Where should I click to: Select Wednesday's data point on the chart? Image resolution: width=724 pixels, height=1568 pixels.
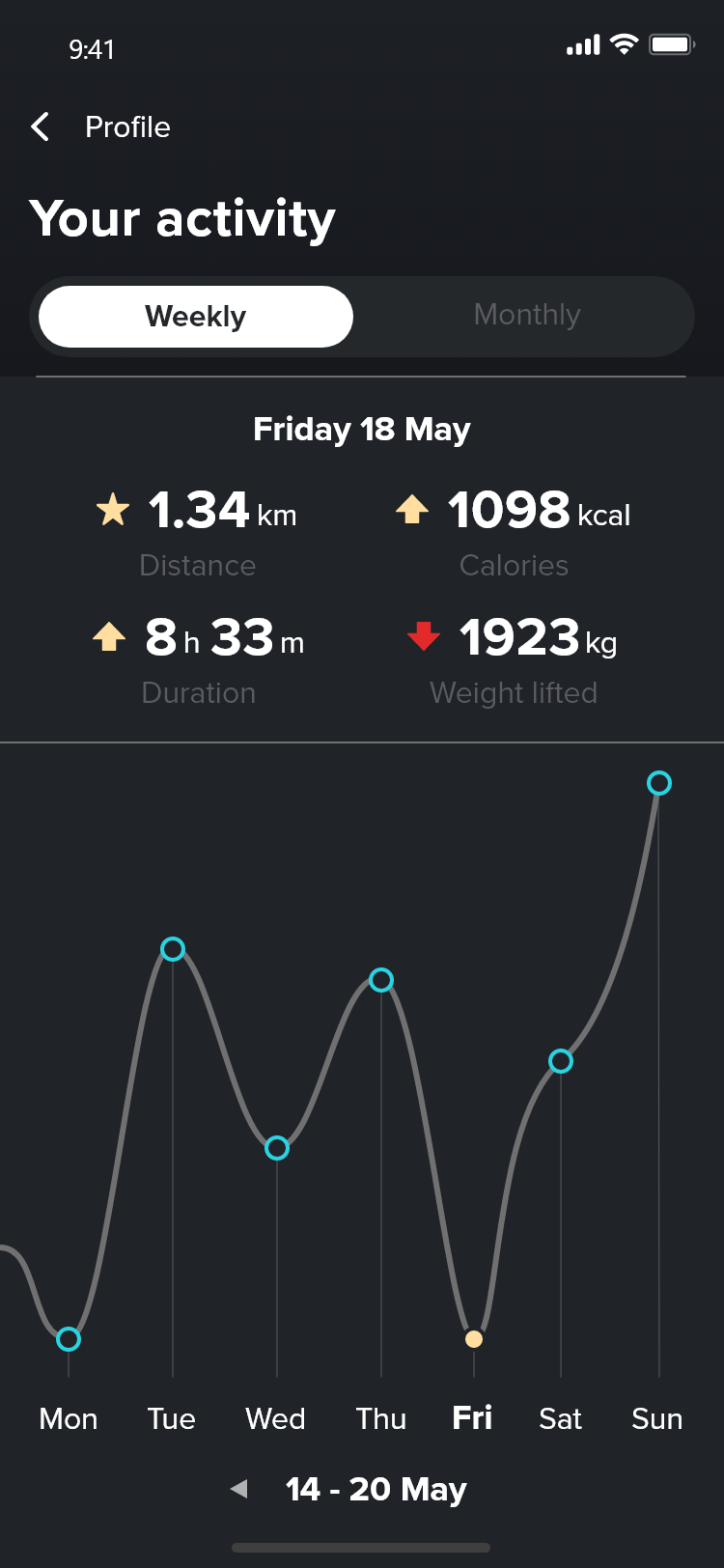277,1148
